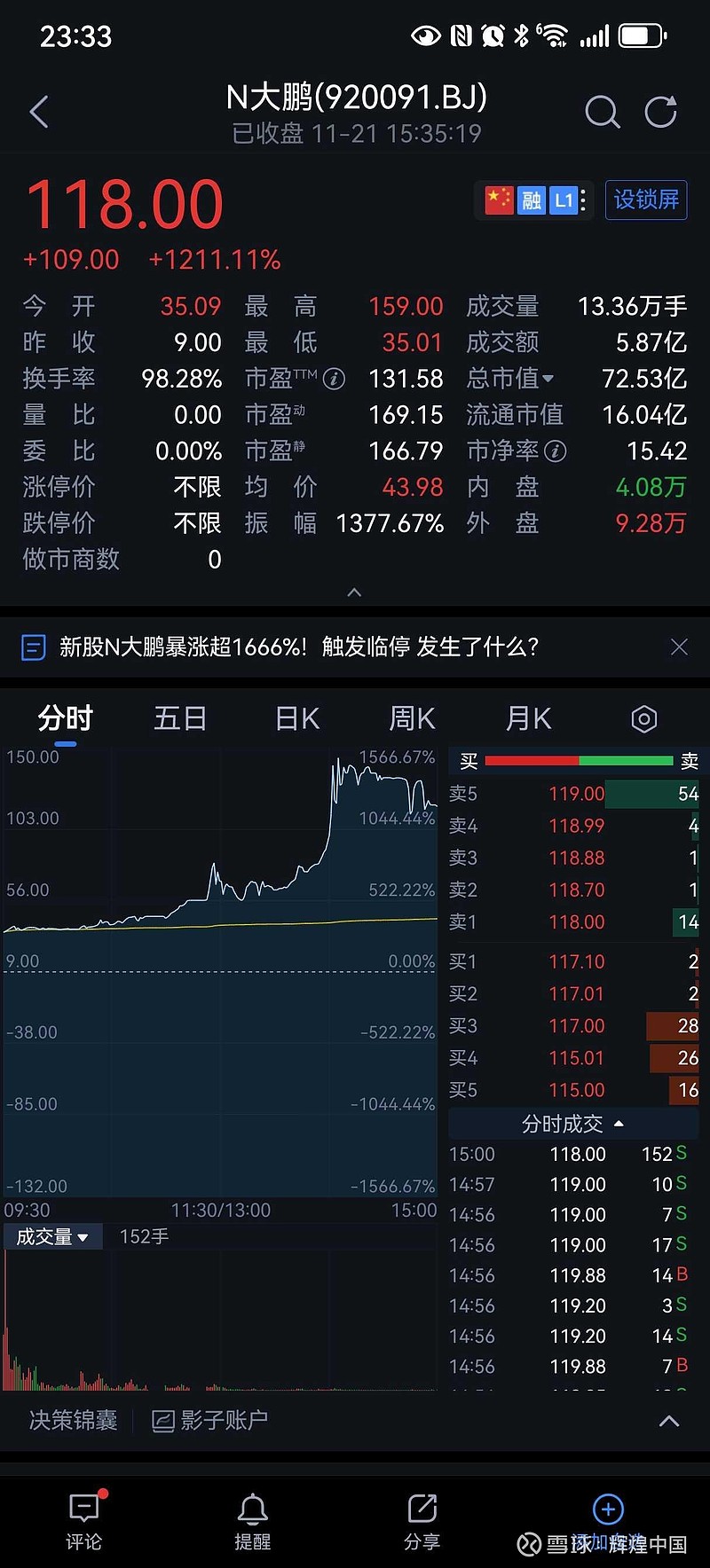Screen dimensions: 710x1568
Task: Tap the 设锁屏 button
Action: (x=645, y=200)
